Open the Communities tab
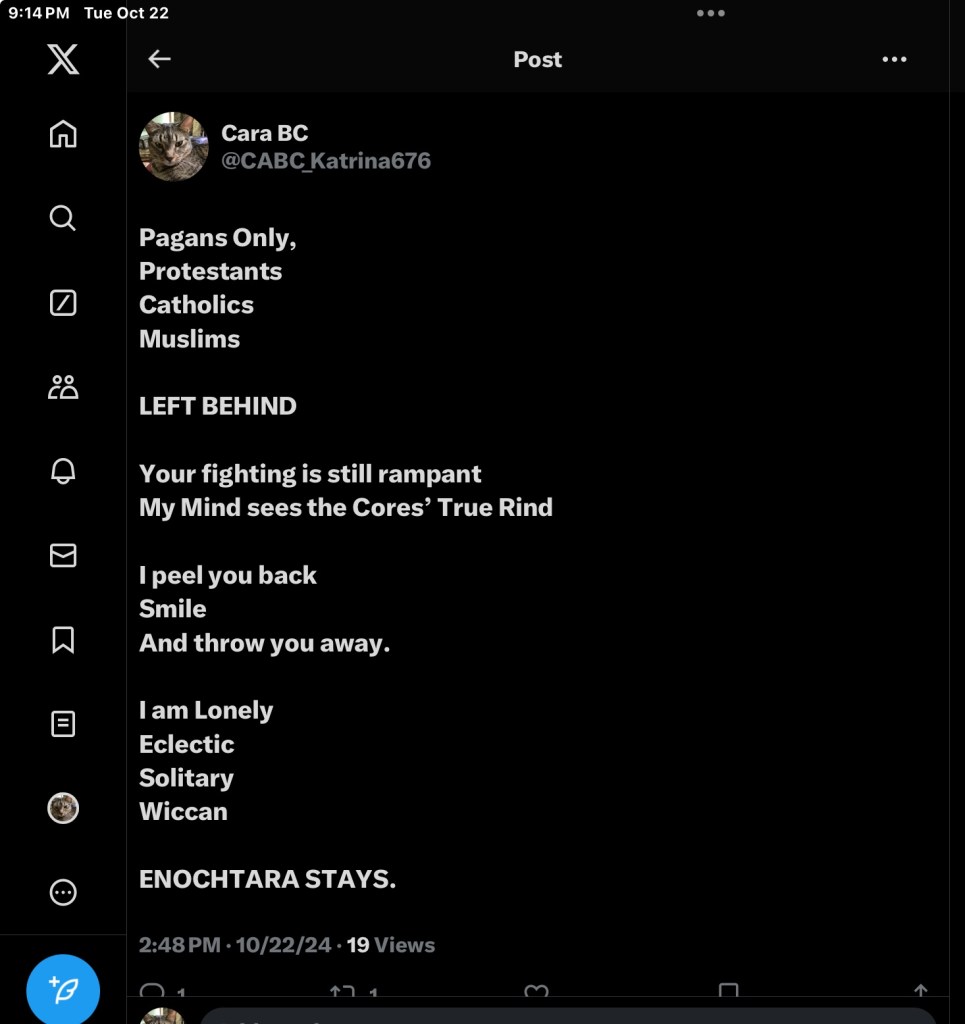The image size is (965, 1024). [x=63, y=387]
